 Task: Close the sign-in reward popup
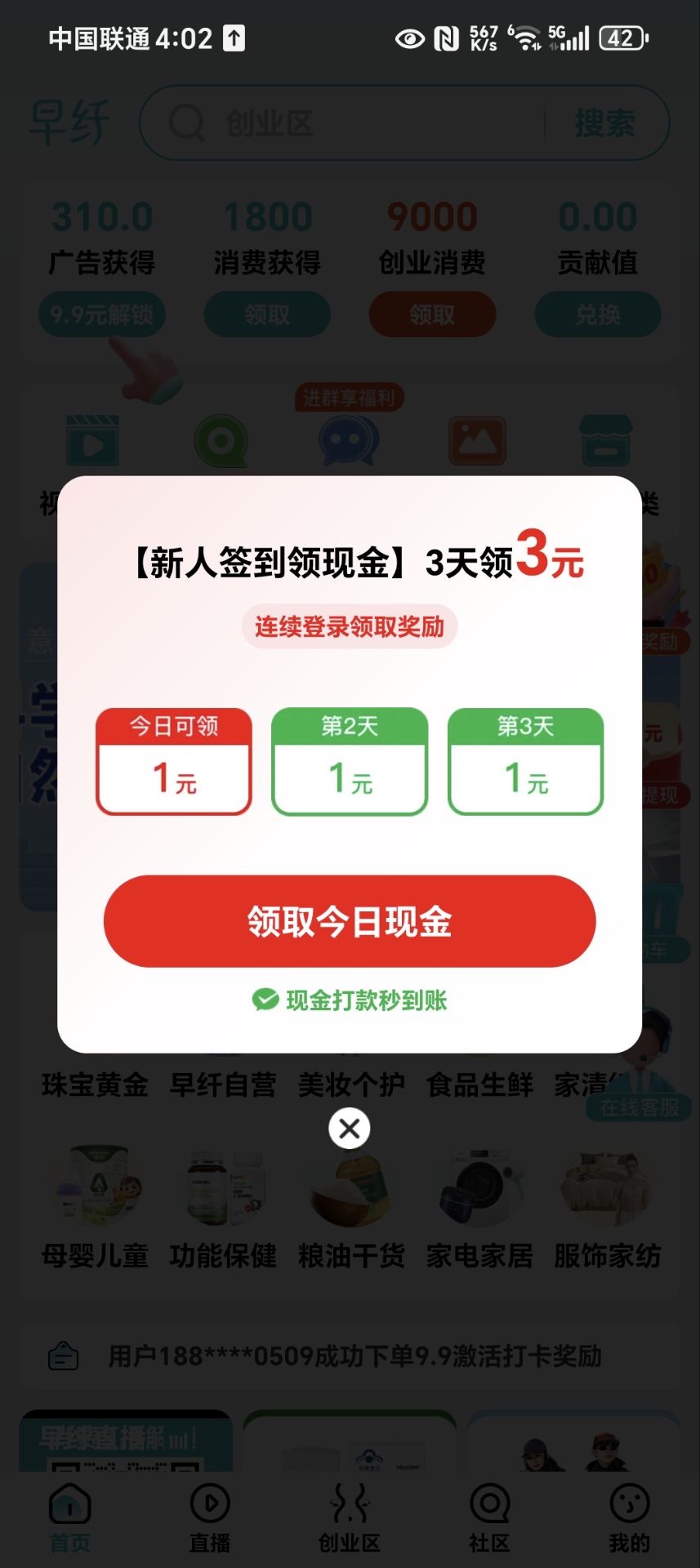350,1128
